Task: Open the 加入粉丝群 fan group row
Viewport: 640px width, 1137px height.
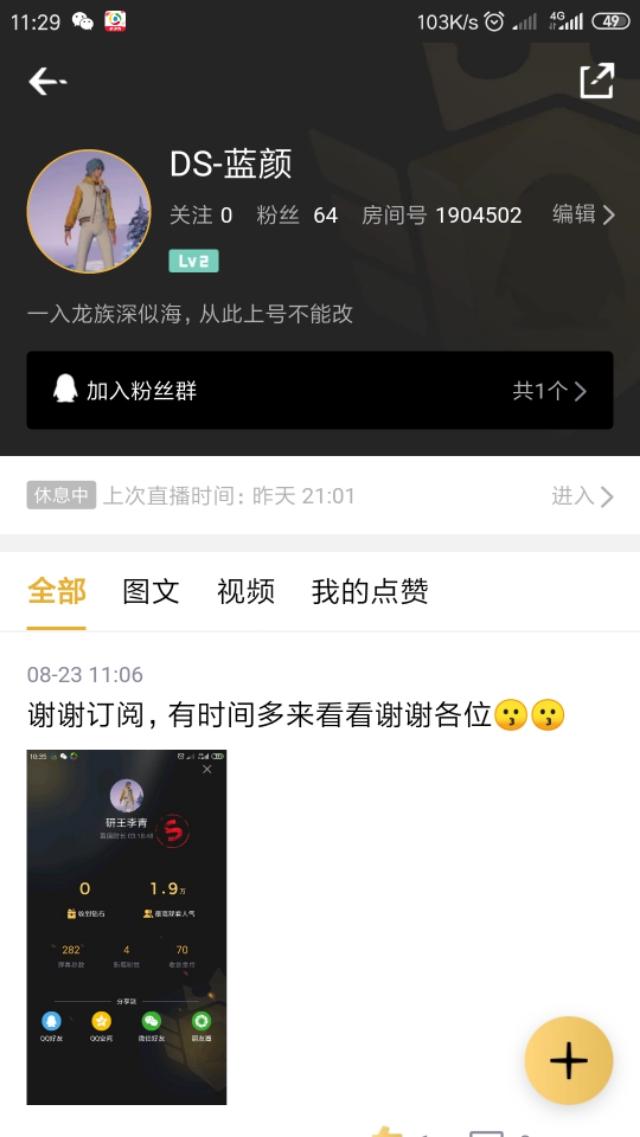Action: point(320,391)
